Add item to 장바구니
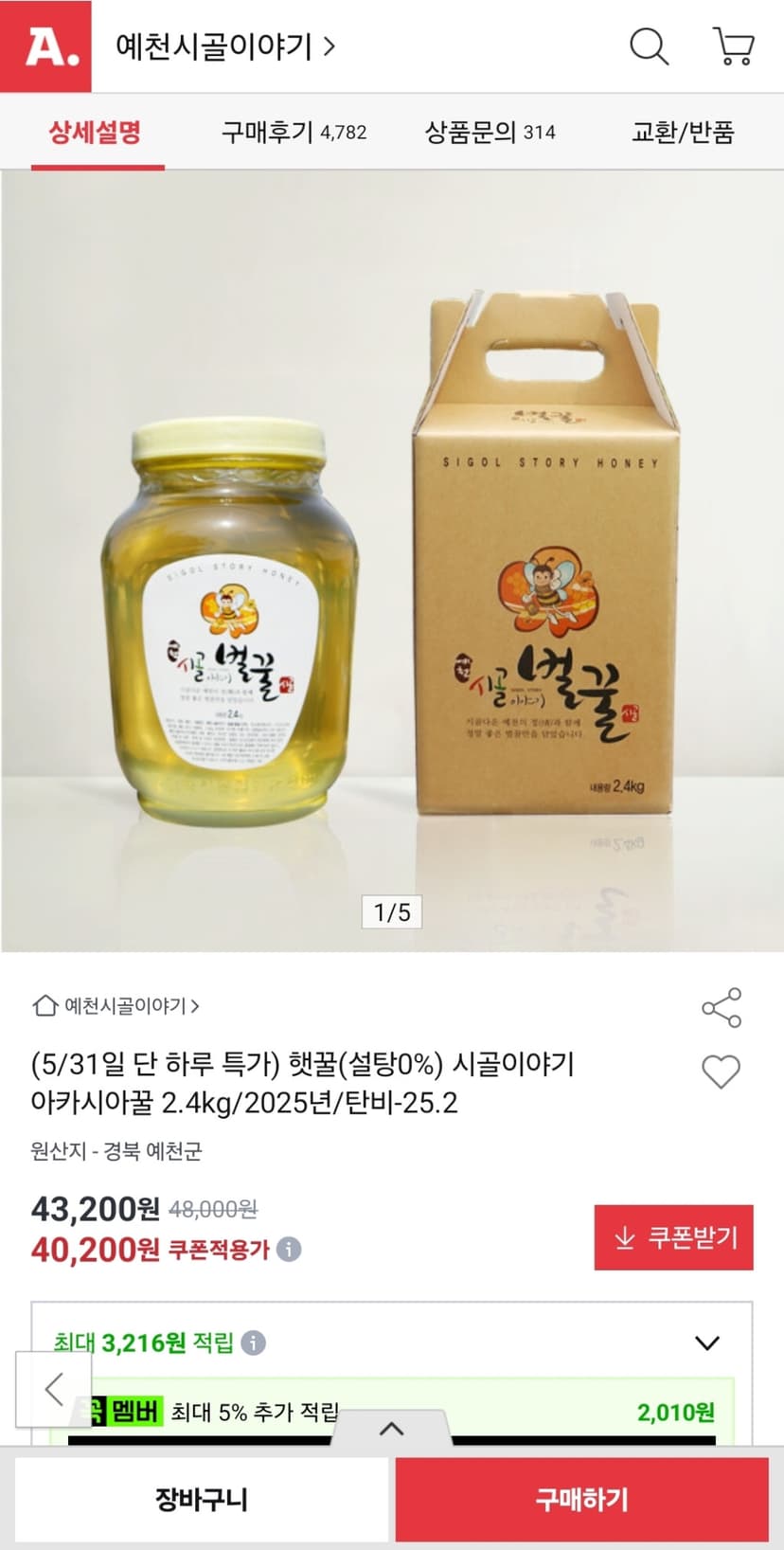 [x=202, y=1499]
